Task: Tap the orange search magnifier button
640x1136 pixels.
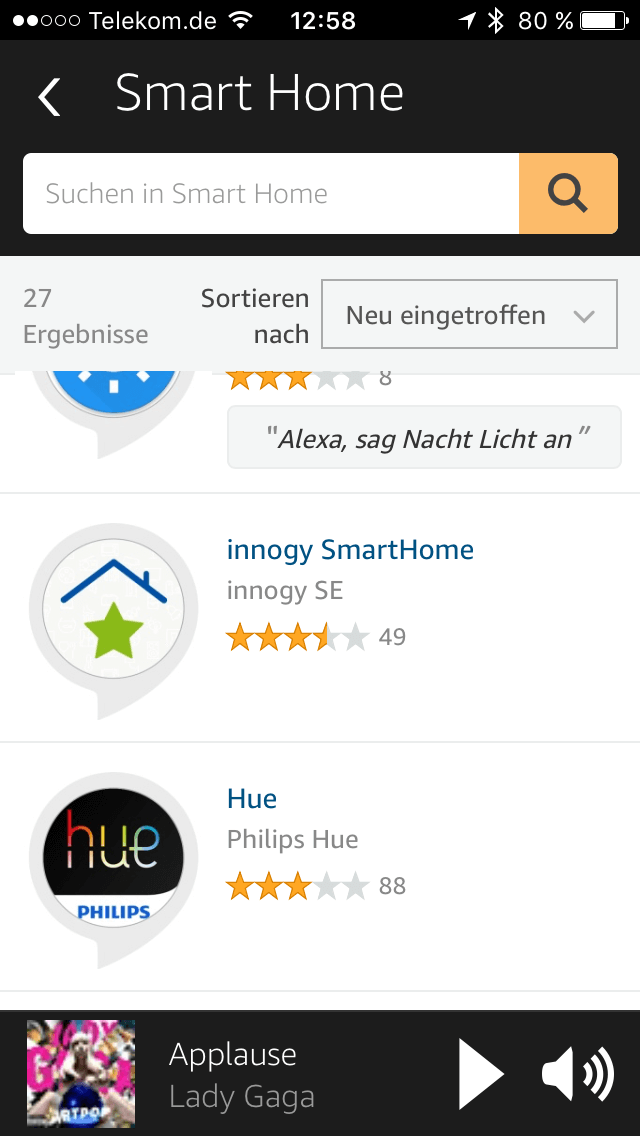Action: (x=568, y=193)
